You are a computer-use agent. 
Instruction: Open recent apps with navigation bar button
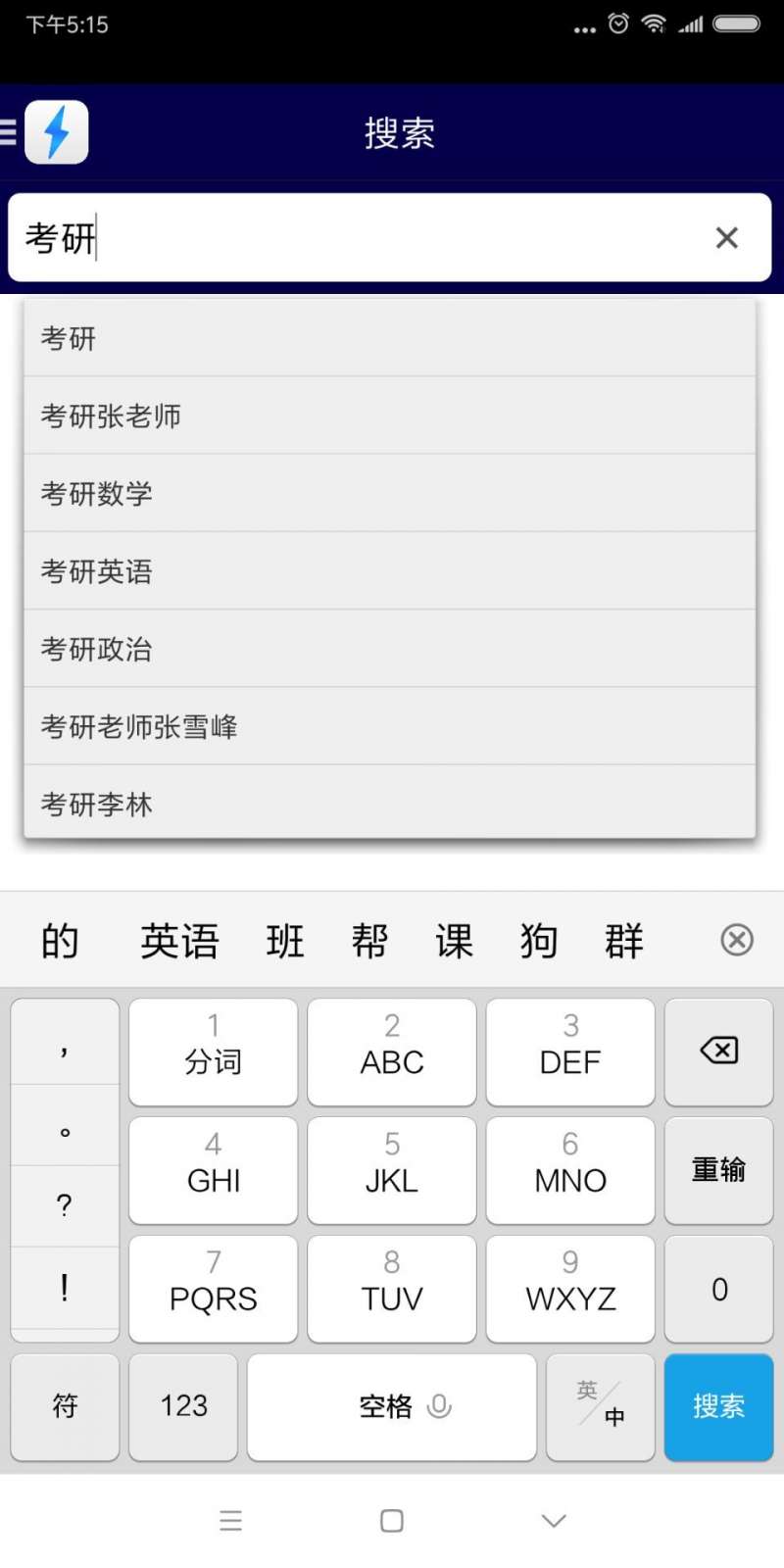[x=231, y=1520]
